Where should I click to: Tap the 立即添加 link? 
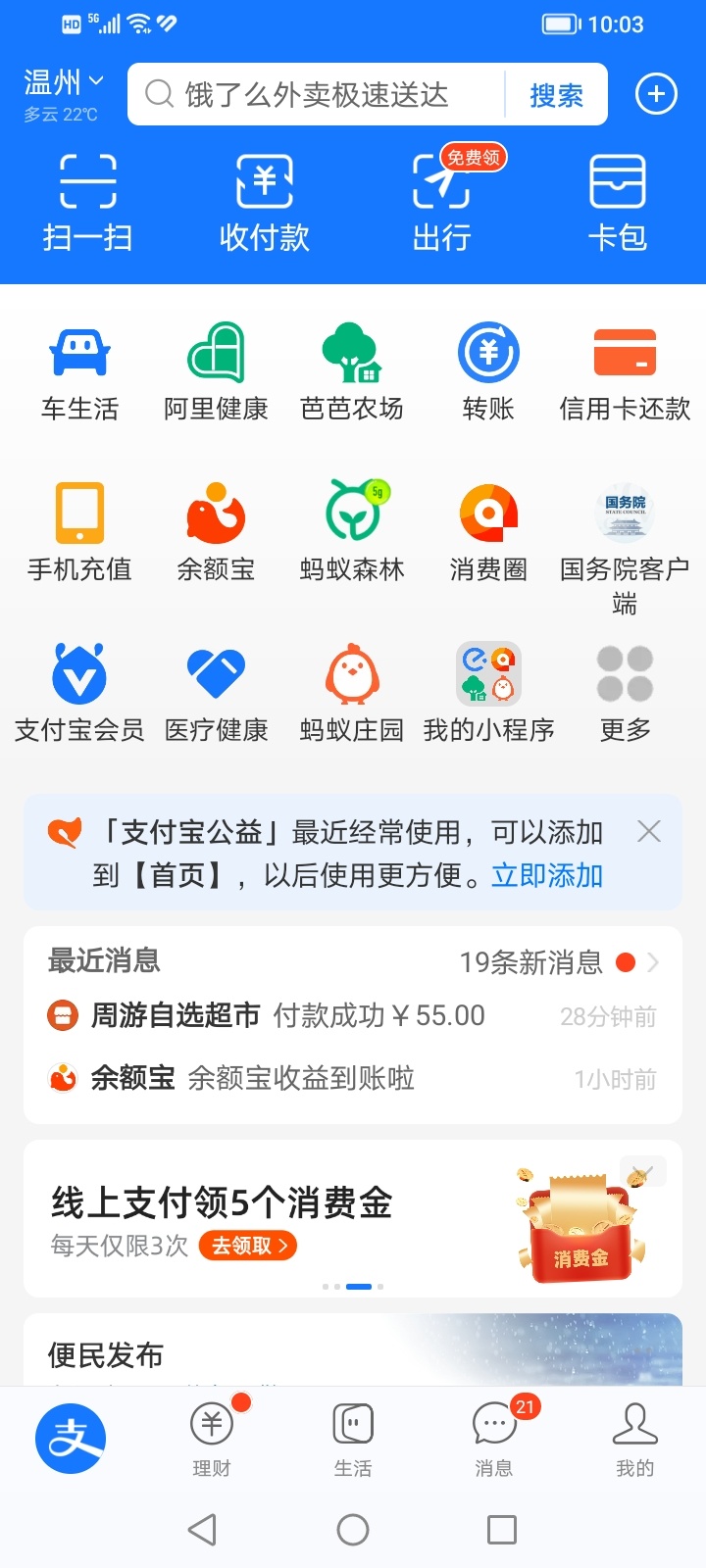(x=547, y=875)
